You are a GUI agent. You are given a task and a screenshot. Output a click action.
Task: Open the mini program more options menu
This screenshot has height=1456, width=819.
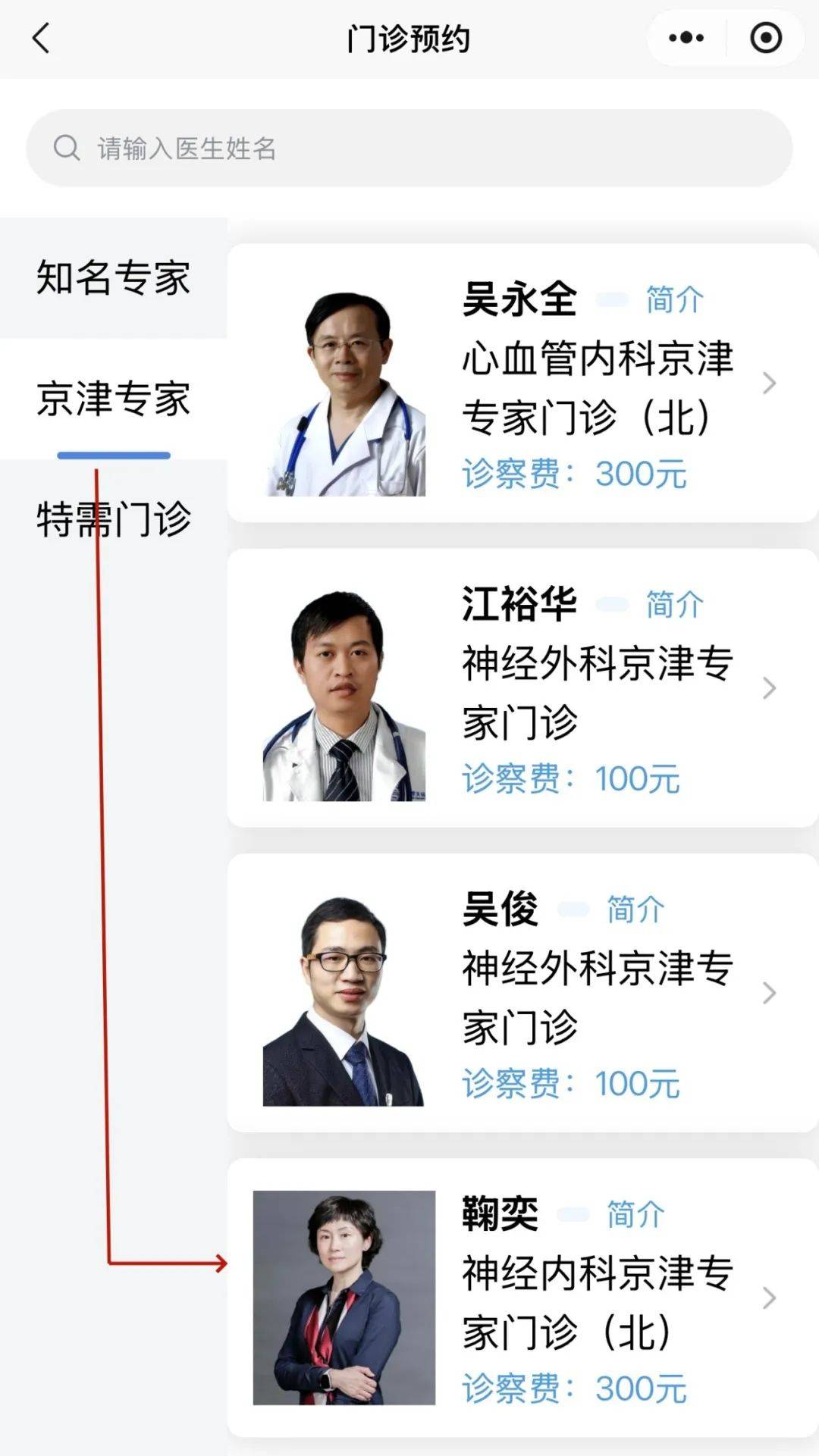[686, 38]
